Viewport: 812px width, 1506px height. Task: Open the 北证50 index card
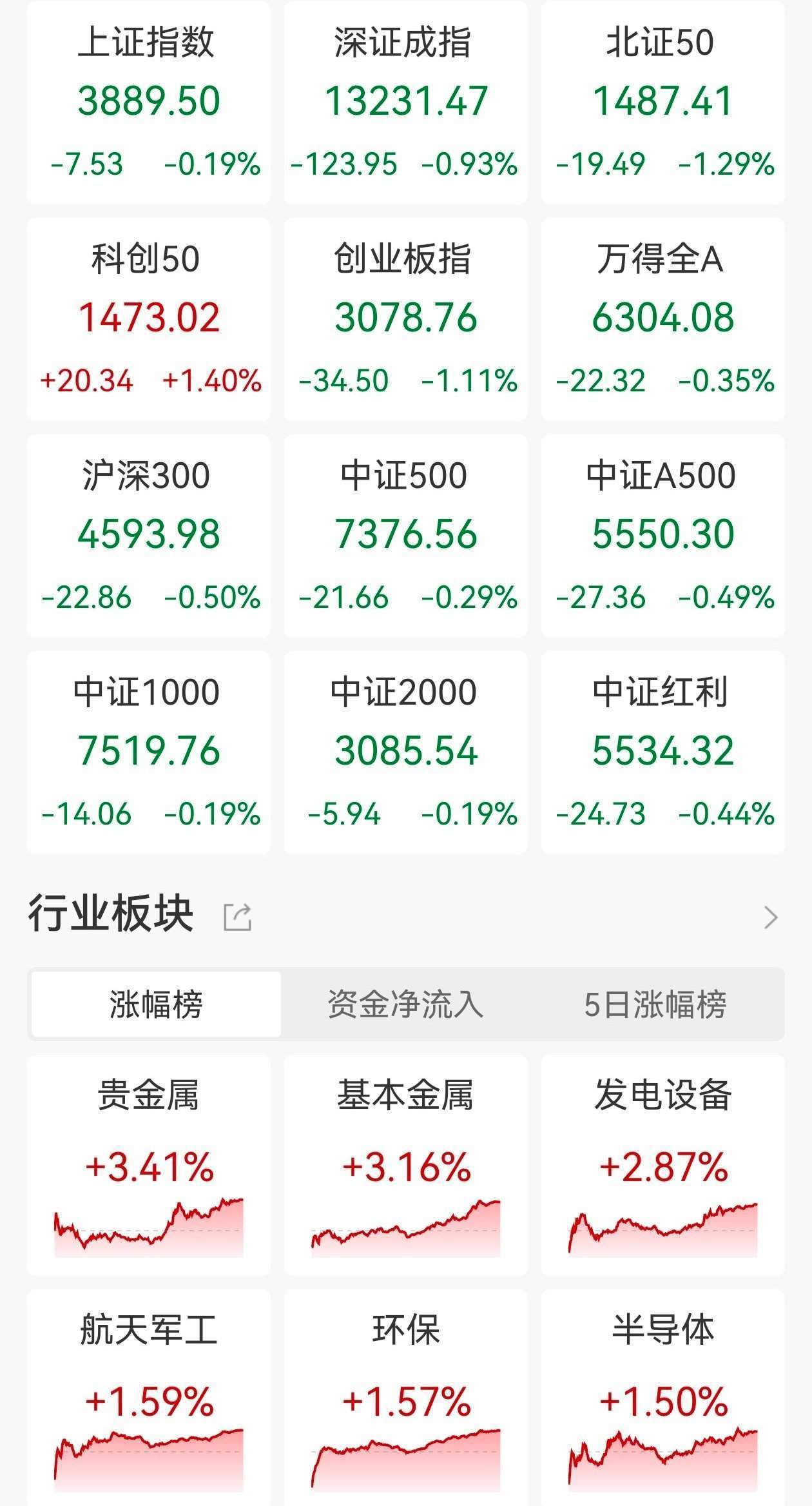point(662,103)
